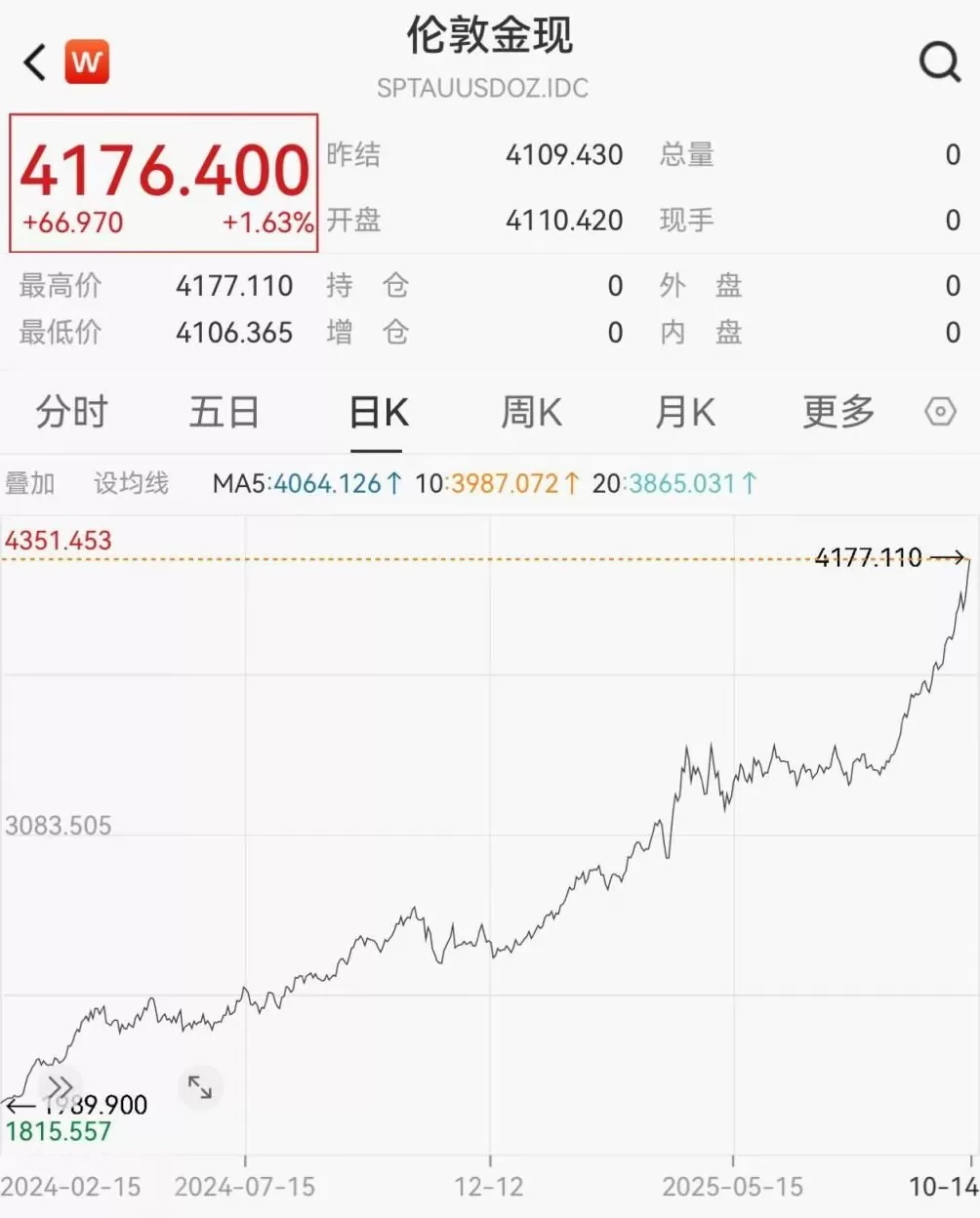Image resolution: width=980 pixels, height=1218 pixels.
Task: Tap the fast-rewind double-arrow icon on chart
Action: [x=61, y=1086]
